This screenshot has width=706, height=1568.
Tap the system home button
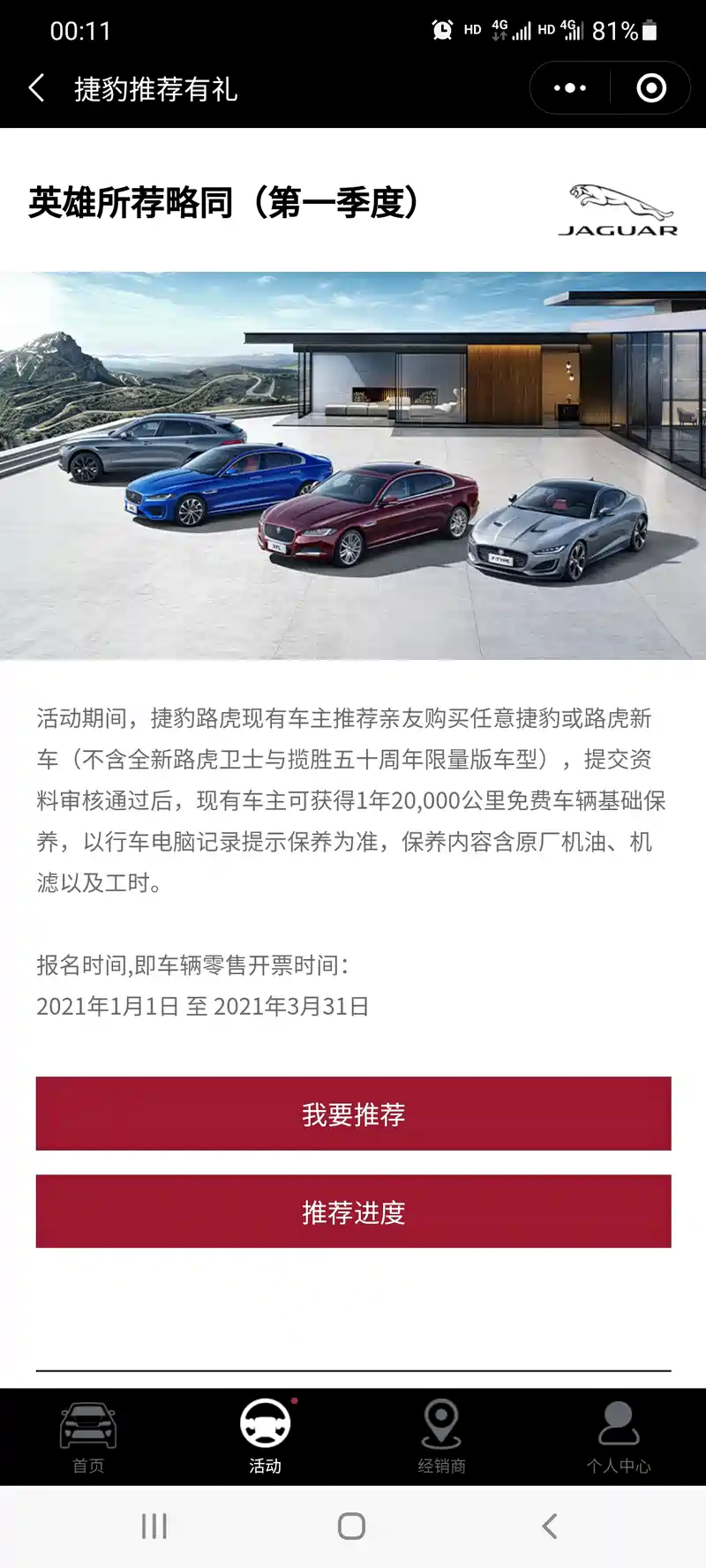click(x=351, y=1527)
